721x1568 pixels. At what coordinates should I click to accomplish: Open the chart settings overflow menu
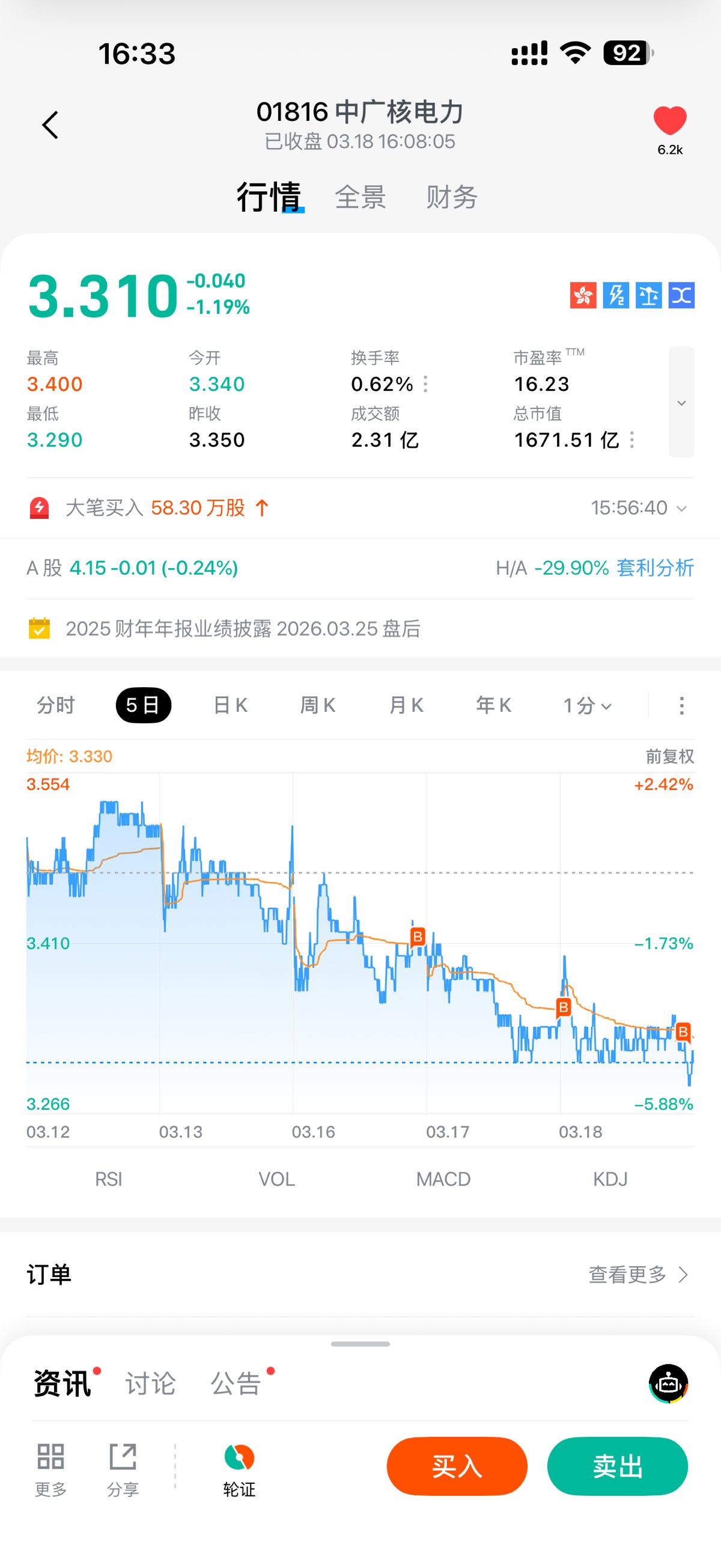(681, 705)
